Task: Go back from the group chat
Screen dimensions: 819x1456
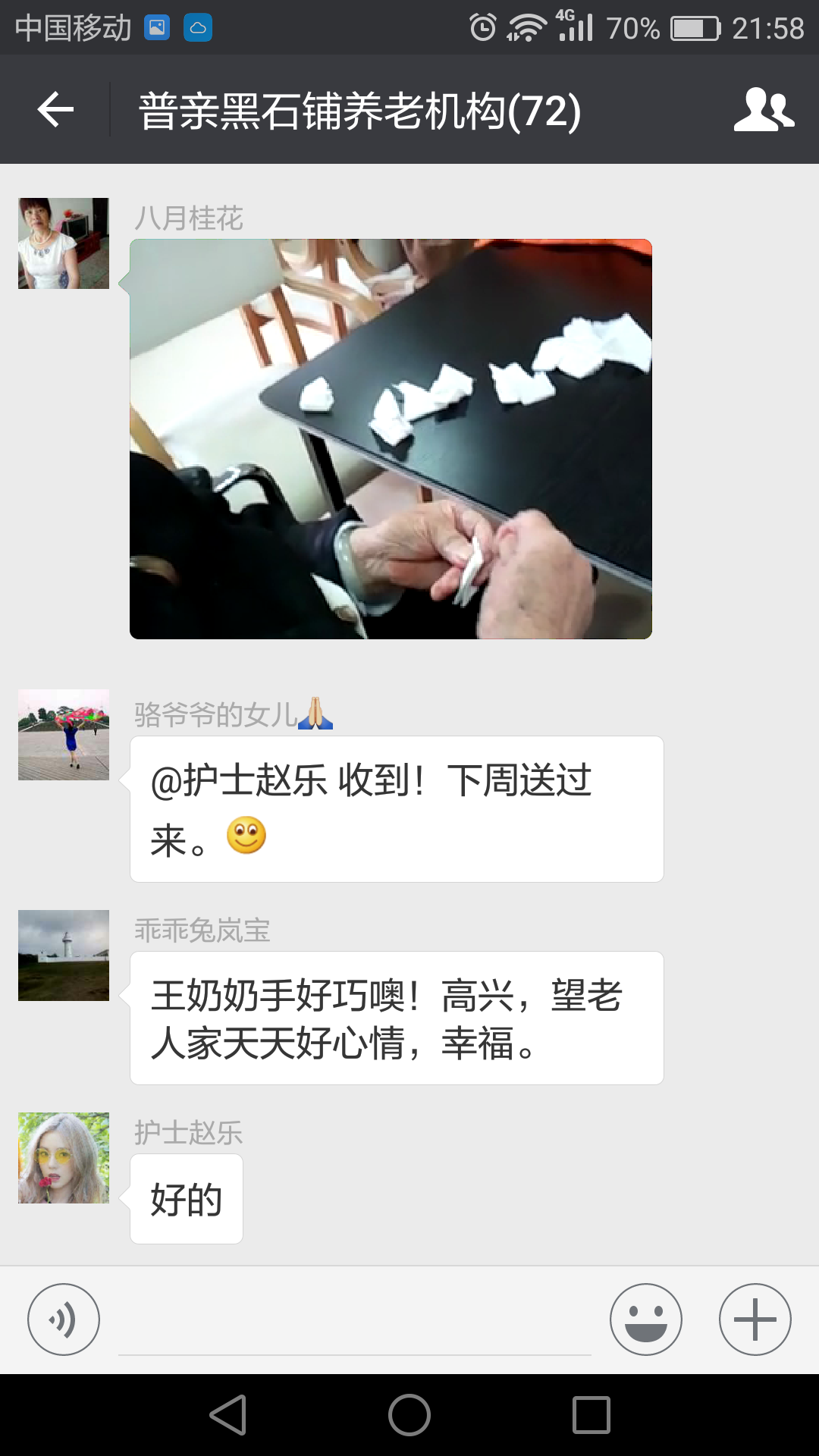Action: point(55,110)
